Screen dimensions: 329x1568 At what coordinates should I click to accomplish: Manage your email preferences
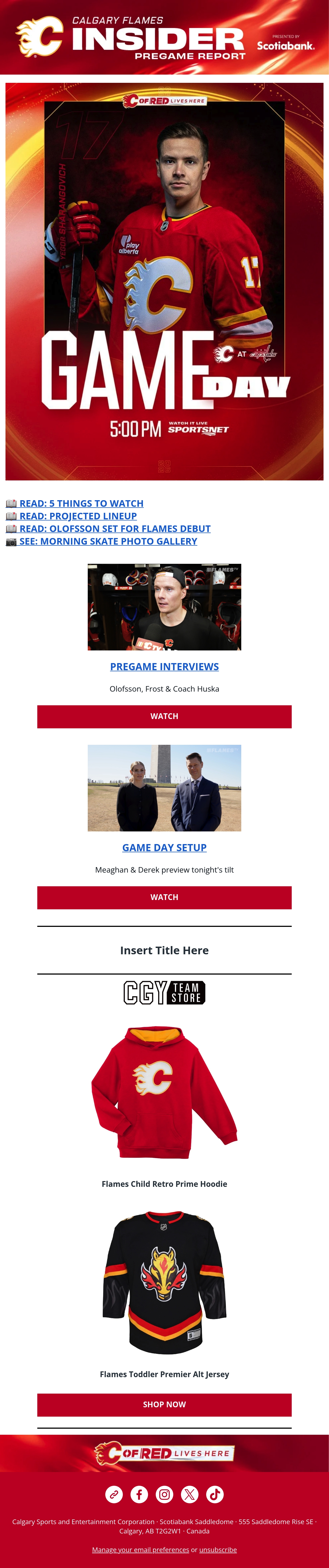140,1549
